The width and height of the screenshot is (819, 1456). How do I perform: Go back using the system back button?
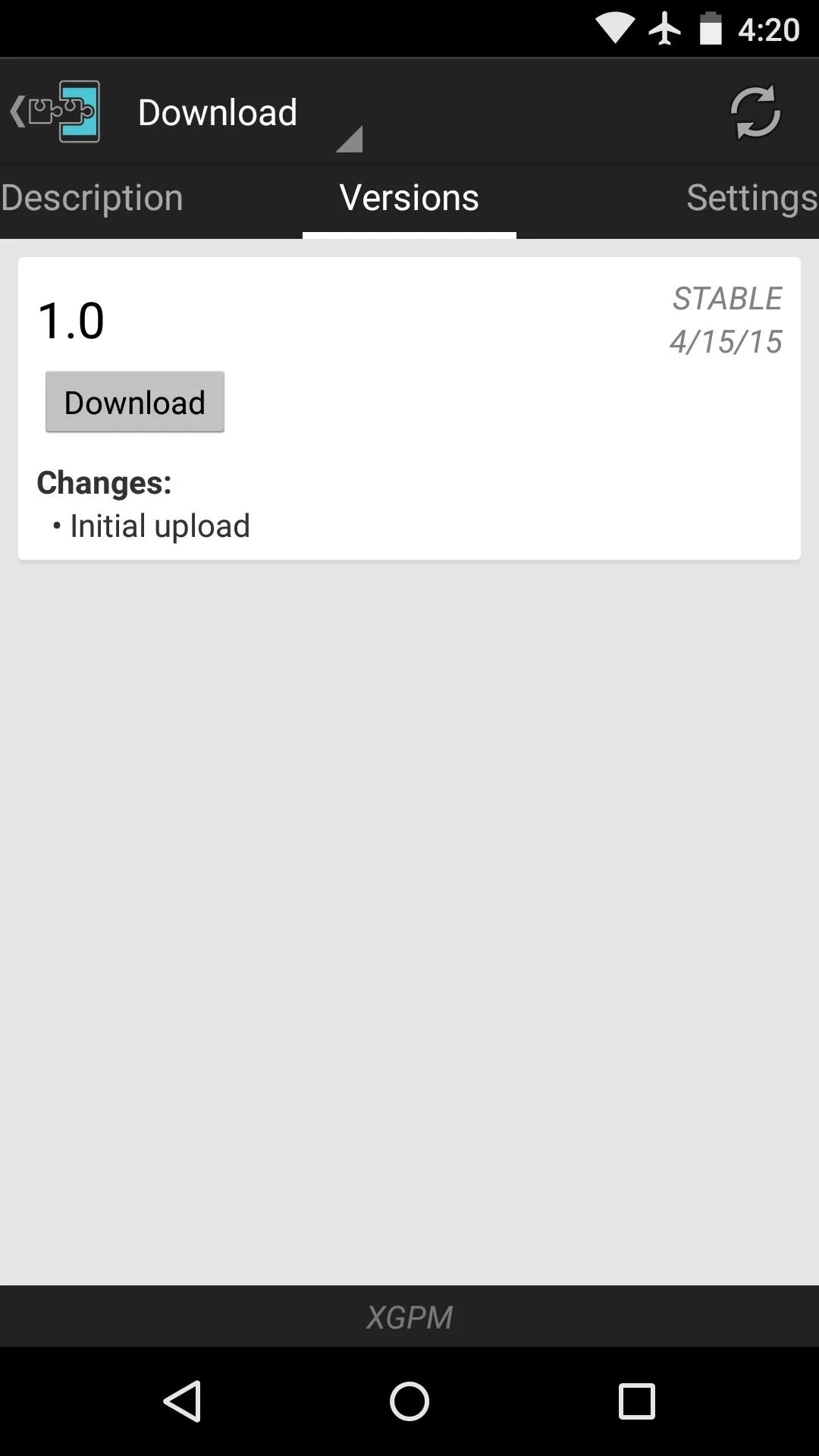click(x=182, y=1401)
